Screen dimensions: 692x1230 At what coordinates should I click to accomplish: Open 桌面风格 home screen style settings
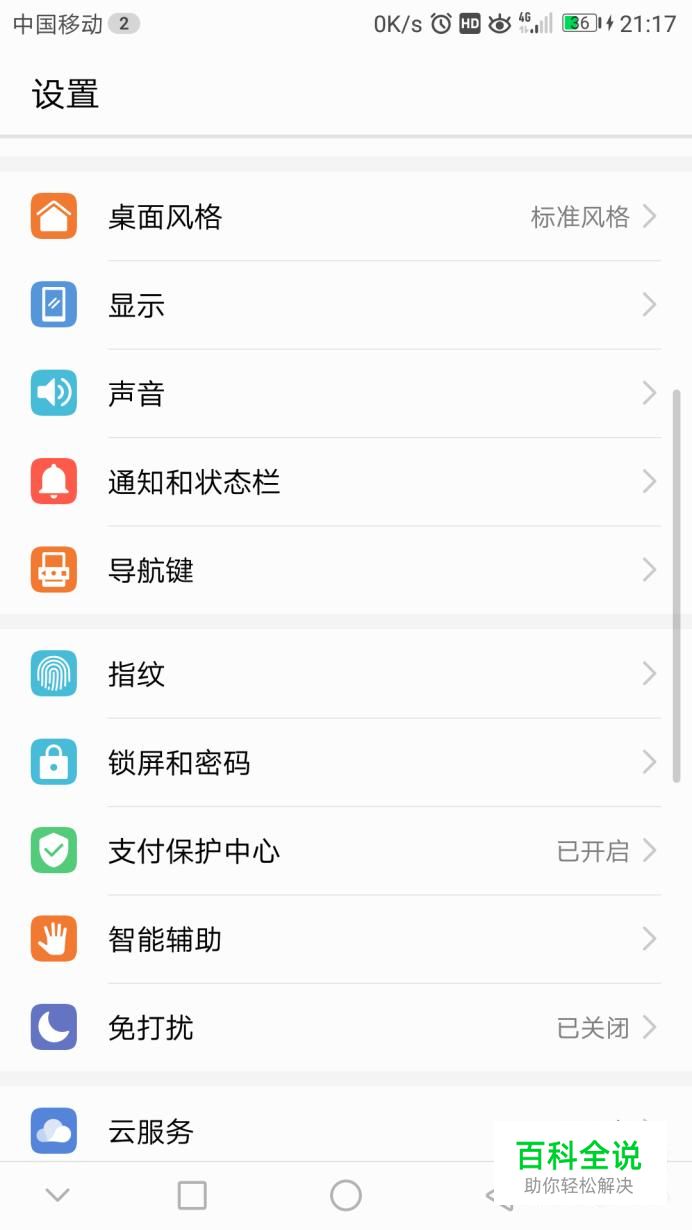point(345,217)
